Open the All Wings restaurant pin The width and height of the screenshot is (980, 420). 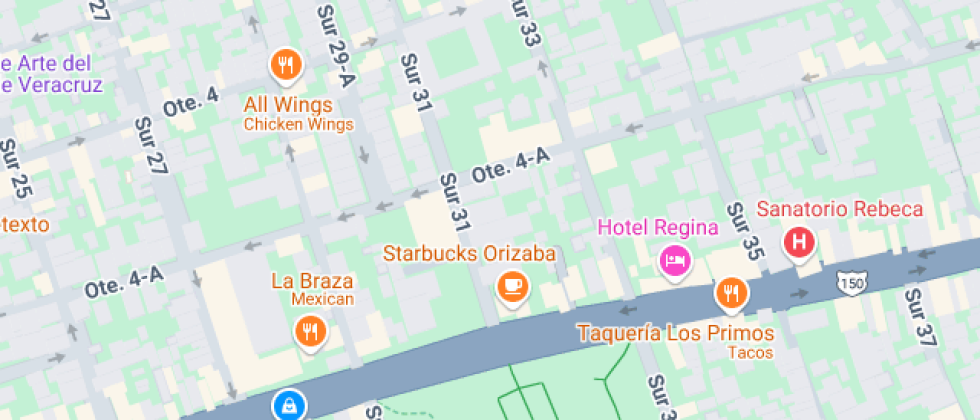286,66
